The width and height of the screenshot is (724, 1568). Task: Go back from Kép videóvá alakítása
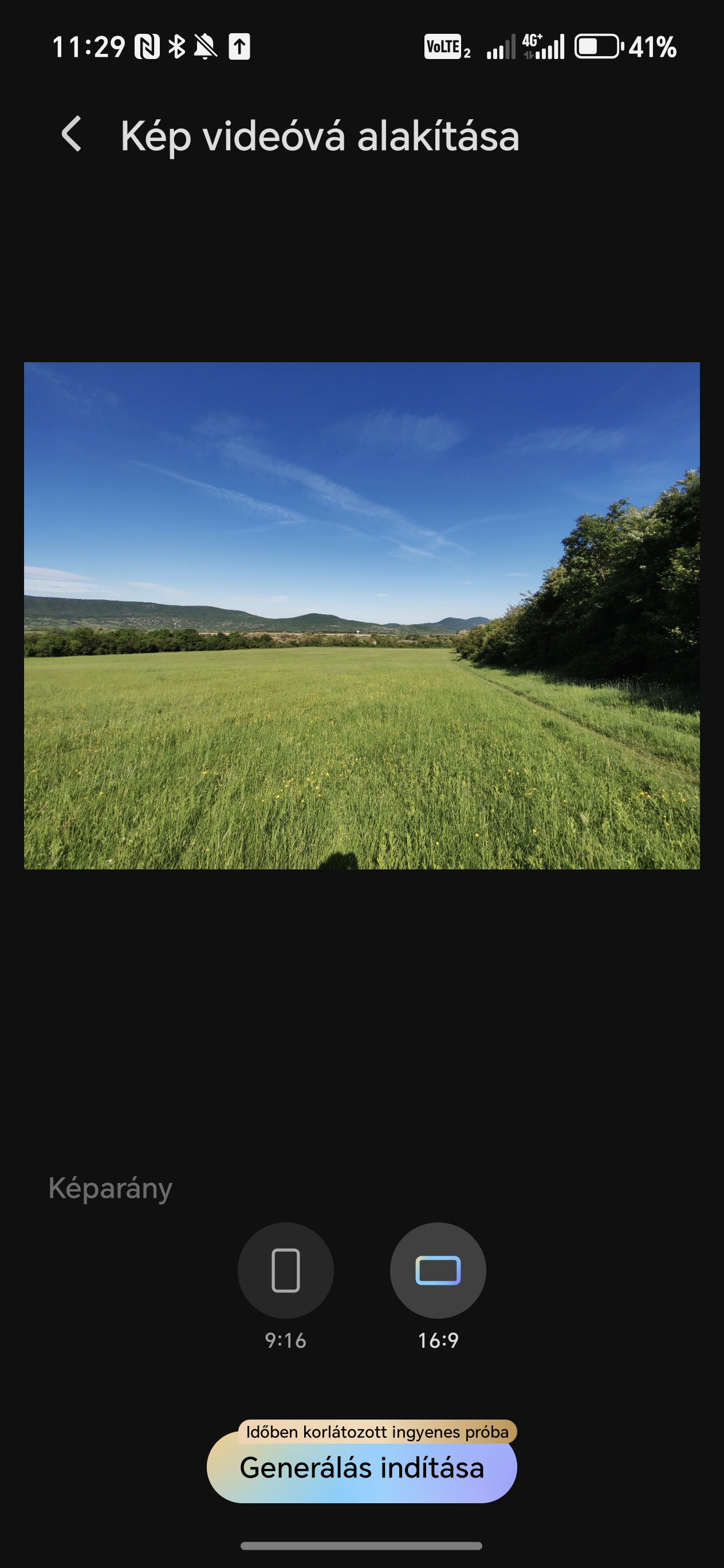(72, 134)
